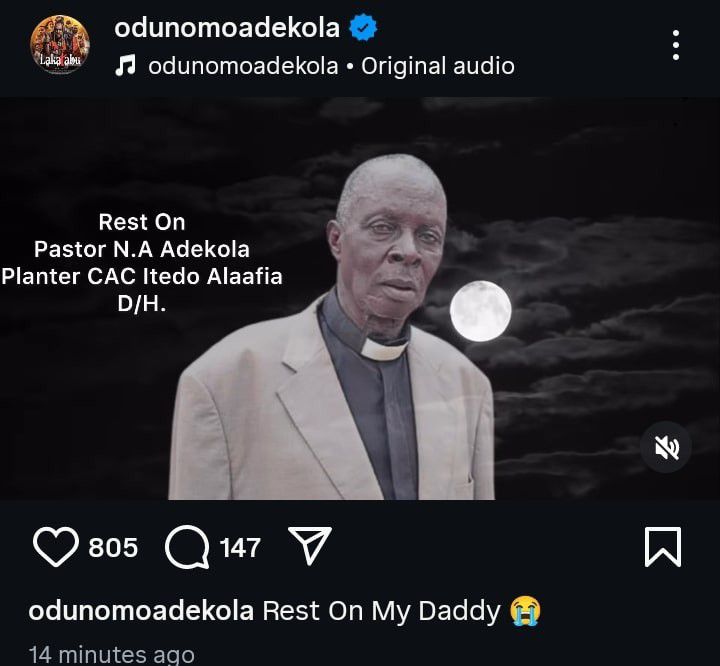The image size is (720, 666).
Task: Open odunomoadekola's profile from the caption
Action: click(x=141, y=610)
